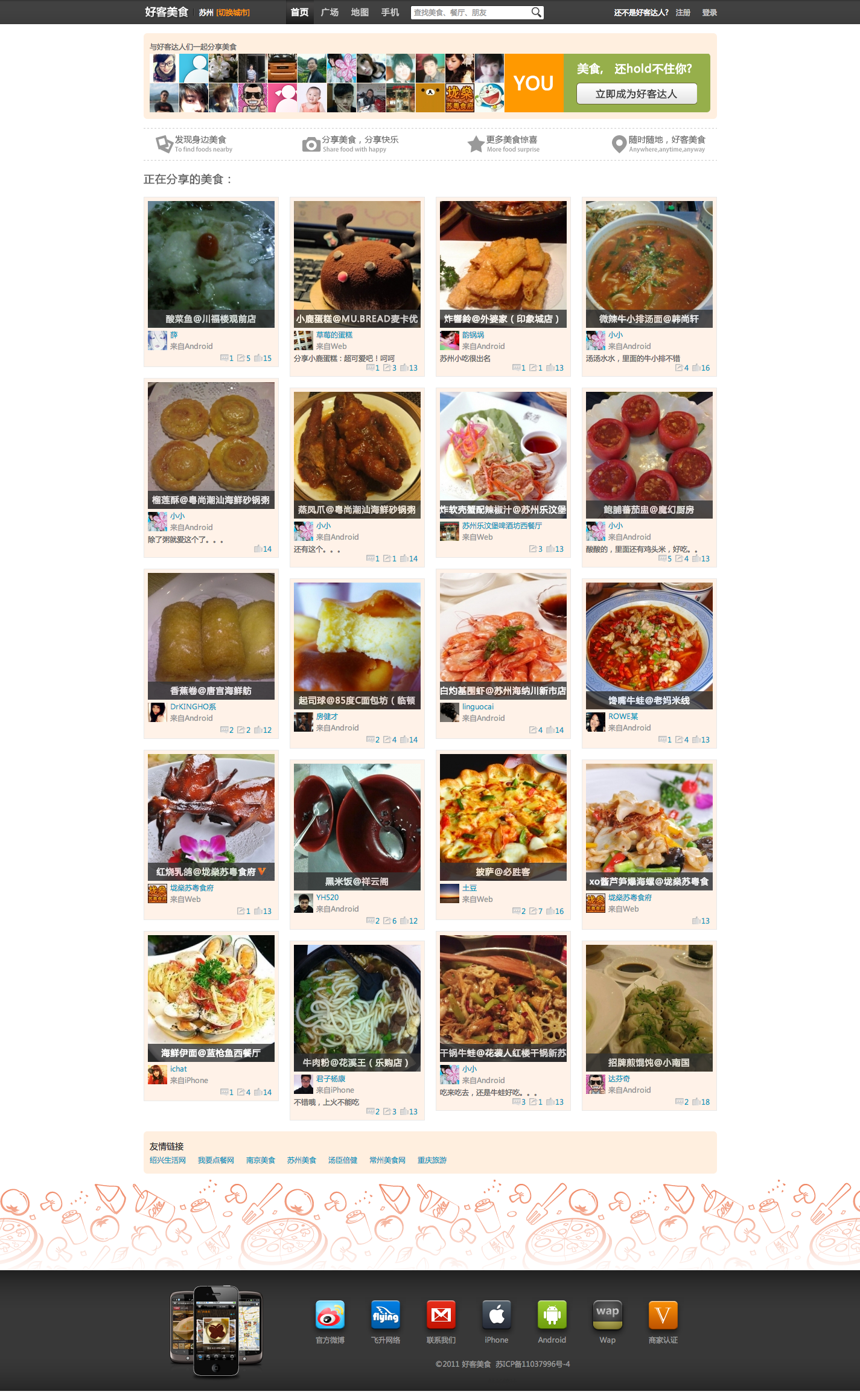Focus the food and restaurant search box
Viewport: 860px width, 1400px height.
[x=471, y=12]
